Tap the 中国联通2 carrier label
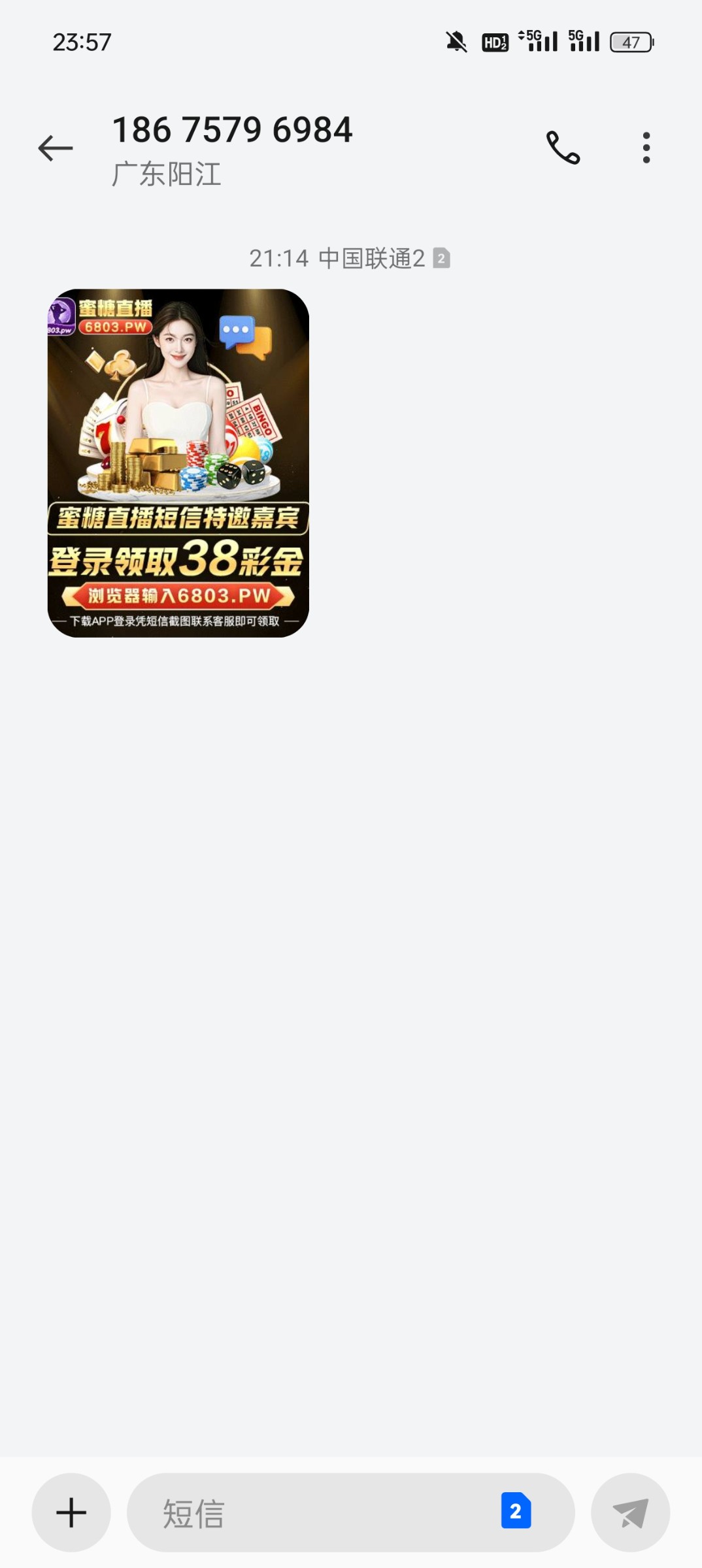 374,258
